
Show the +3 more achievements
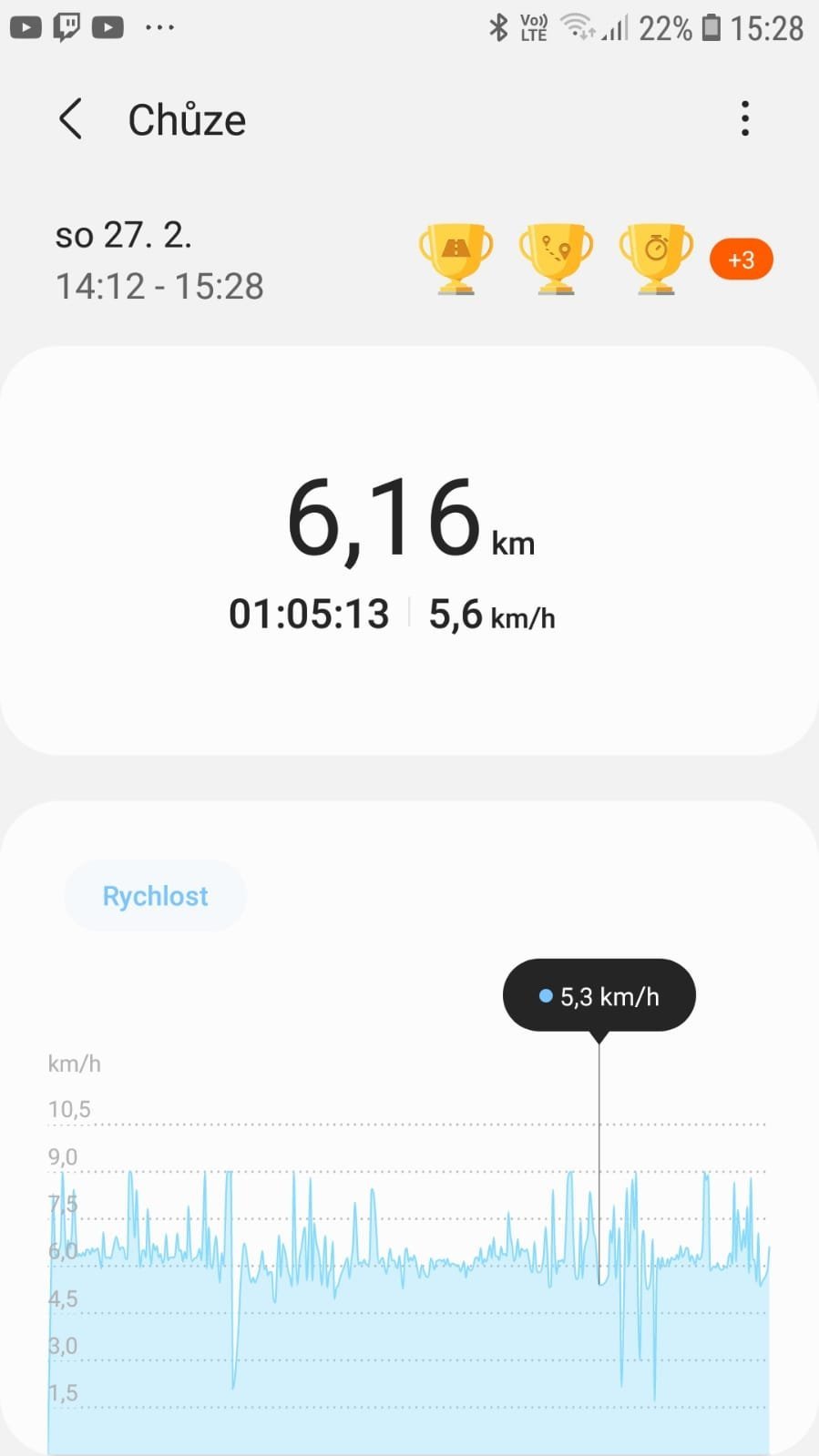pyautogui.click(x=742, y=260)
